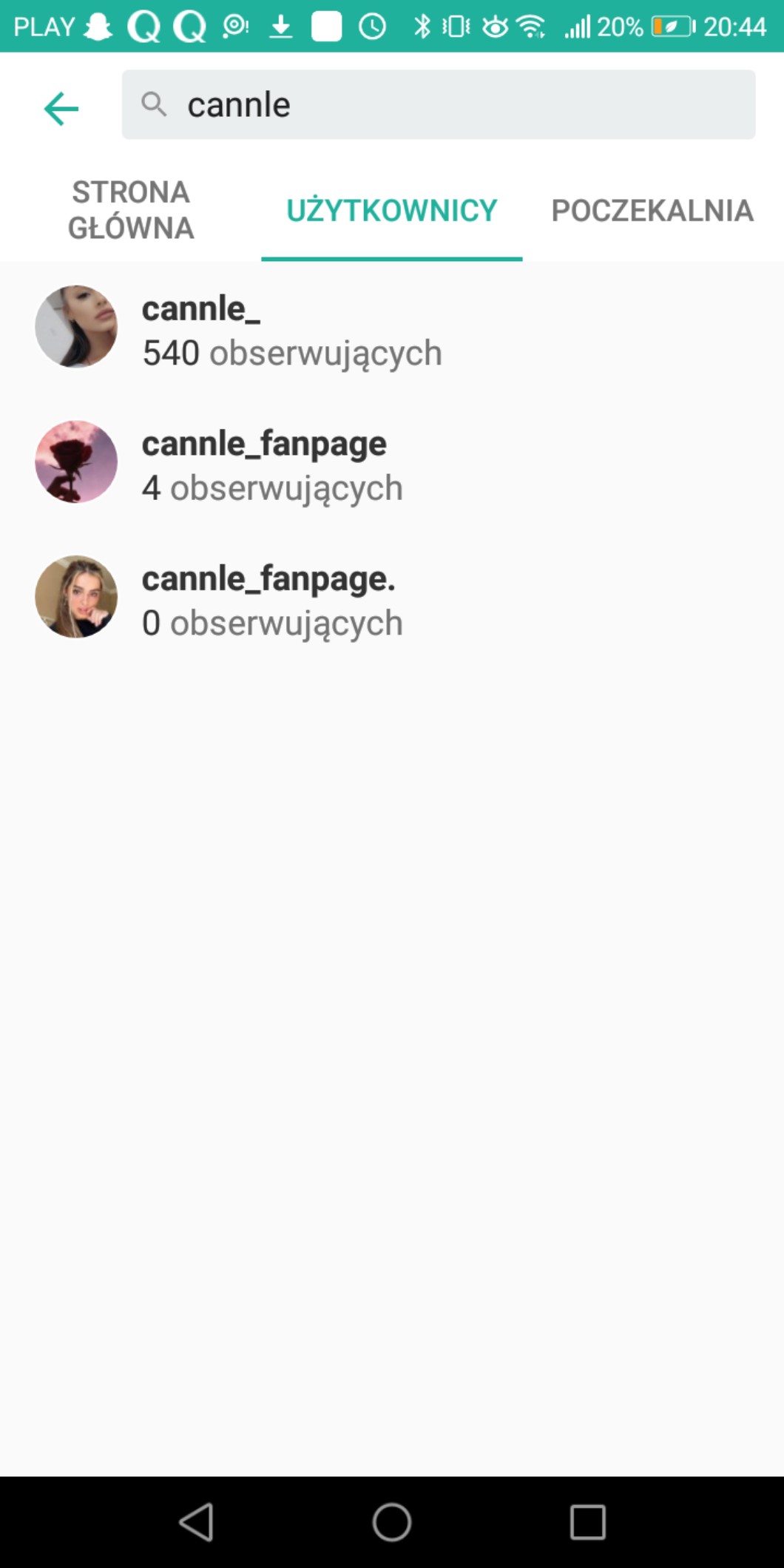Select the Użytkownicy tab

tap(391, 211)
